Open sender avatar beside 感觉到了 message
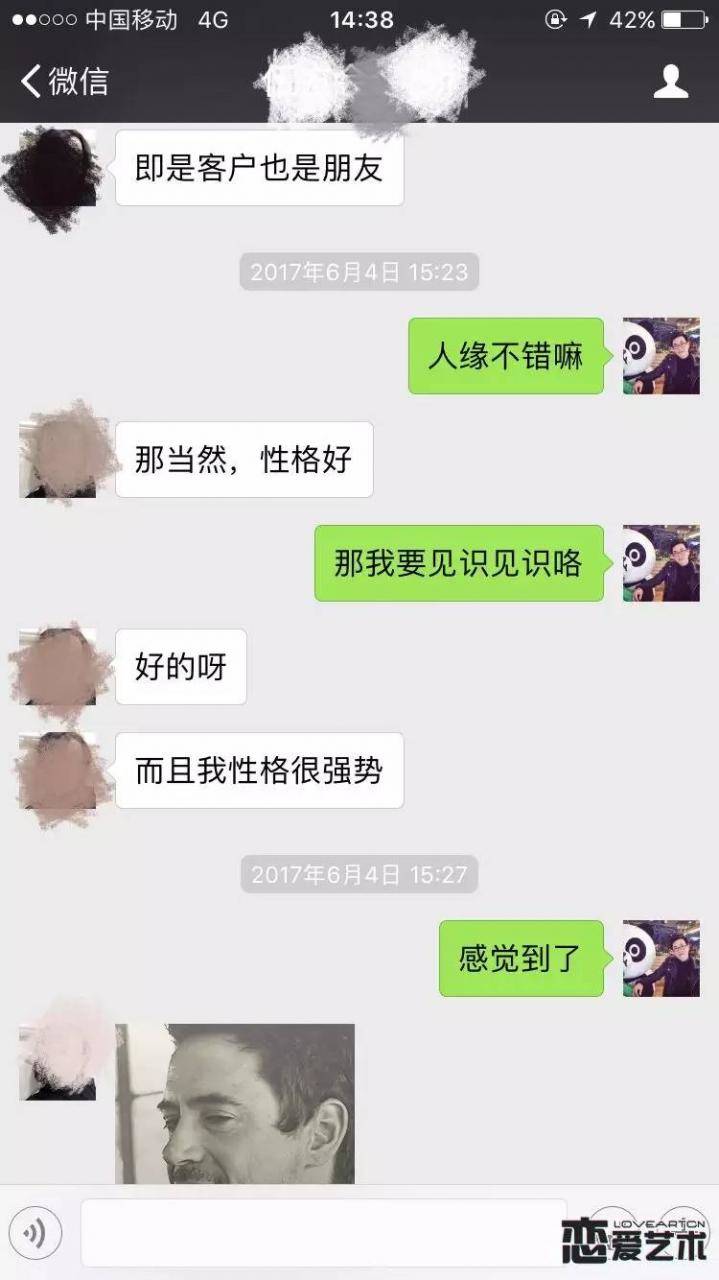Screen dimensions: 719x1280 click(661, 958)
